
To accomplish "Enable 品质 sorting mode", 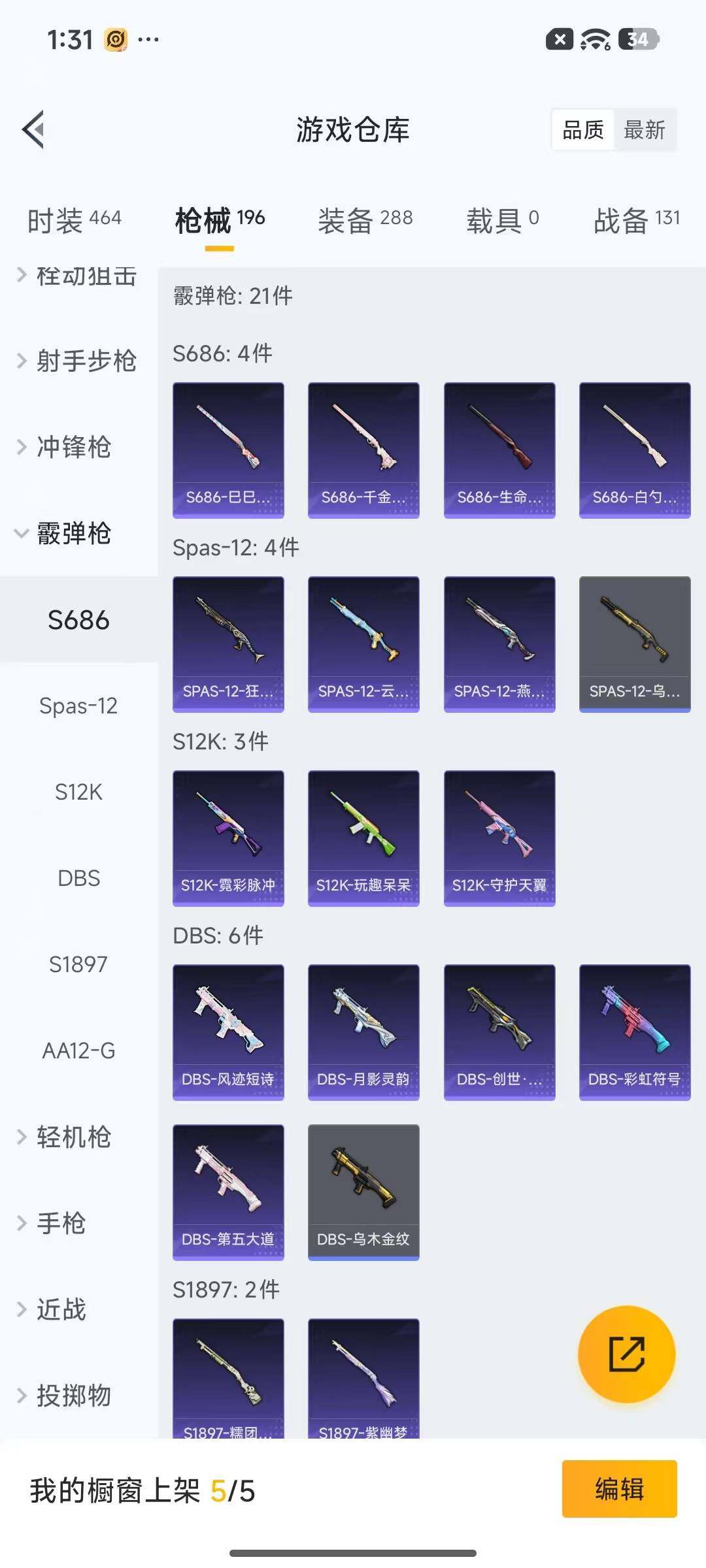I will click(582, 130).
